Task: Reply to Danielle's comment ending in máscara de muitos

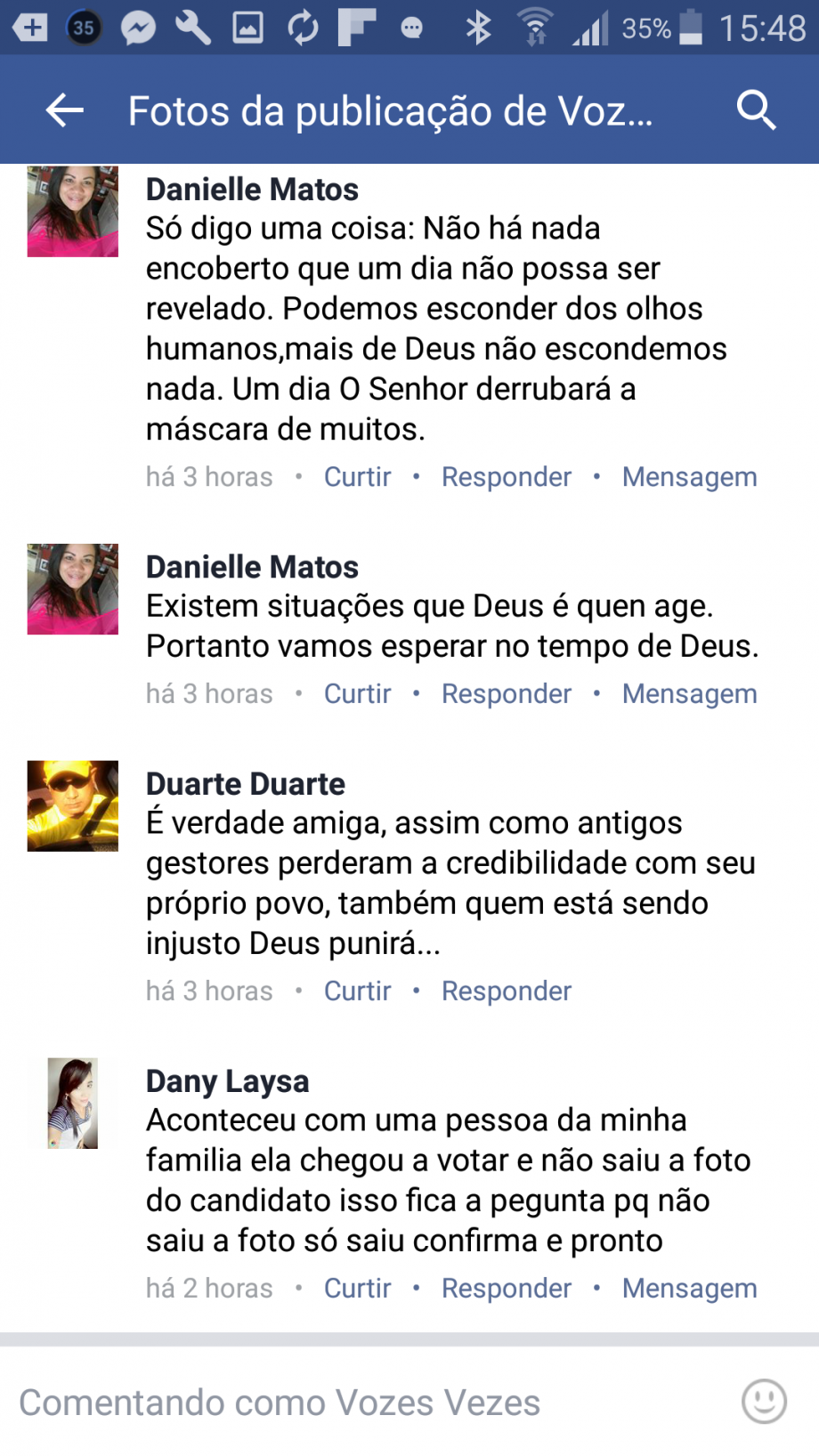Action: (x=506, y=477)
